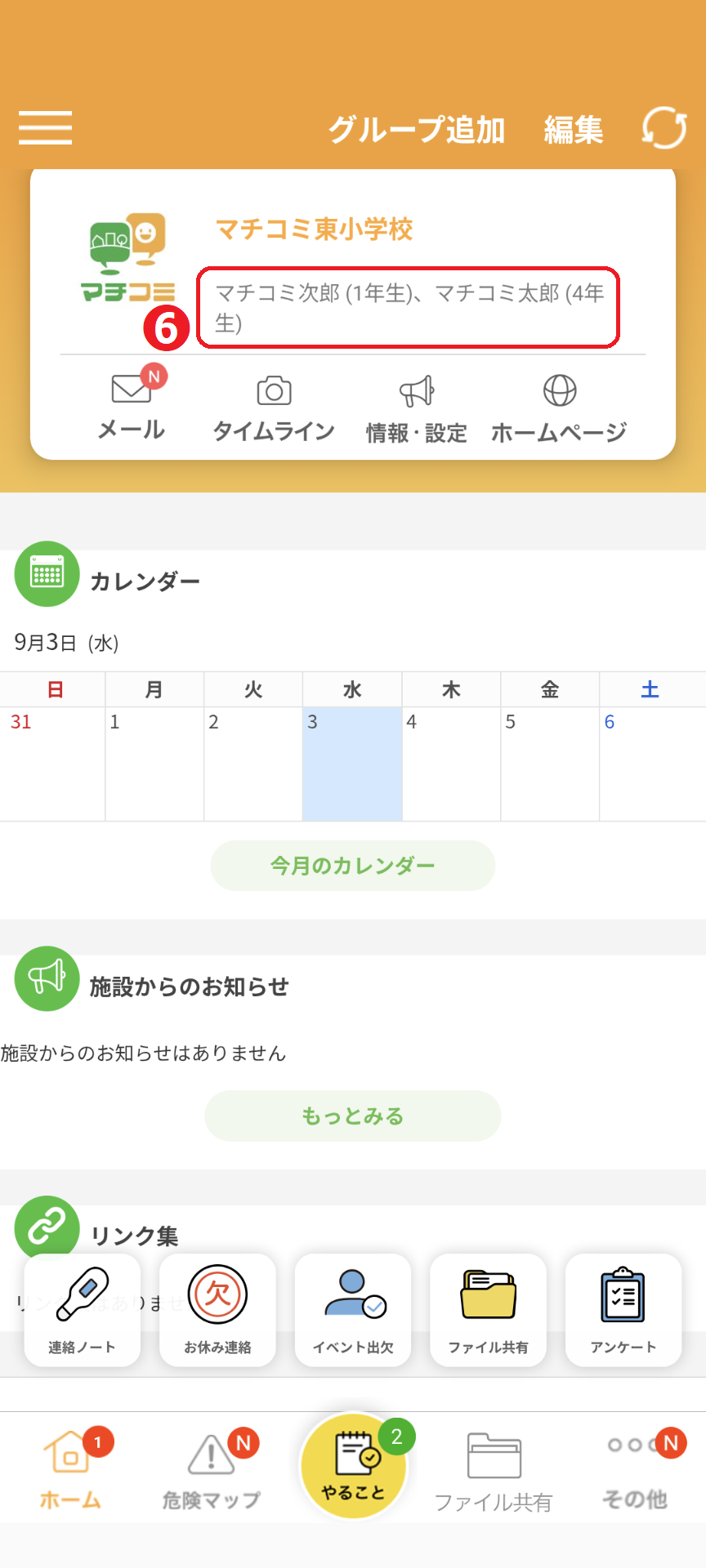Viewport: 706px width, 1568px height.
Task: Open 連絡ノート shortcut
Action: (83, 1310)
